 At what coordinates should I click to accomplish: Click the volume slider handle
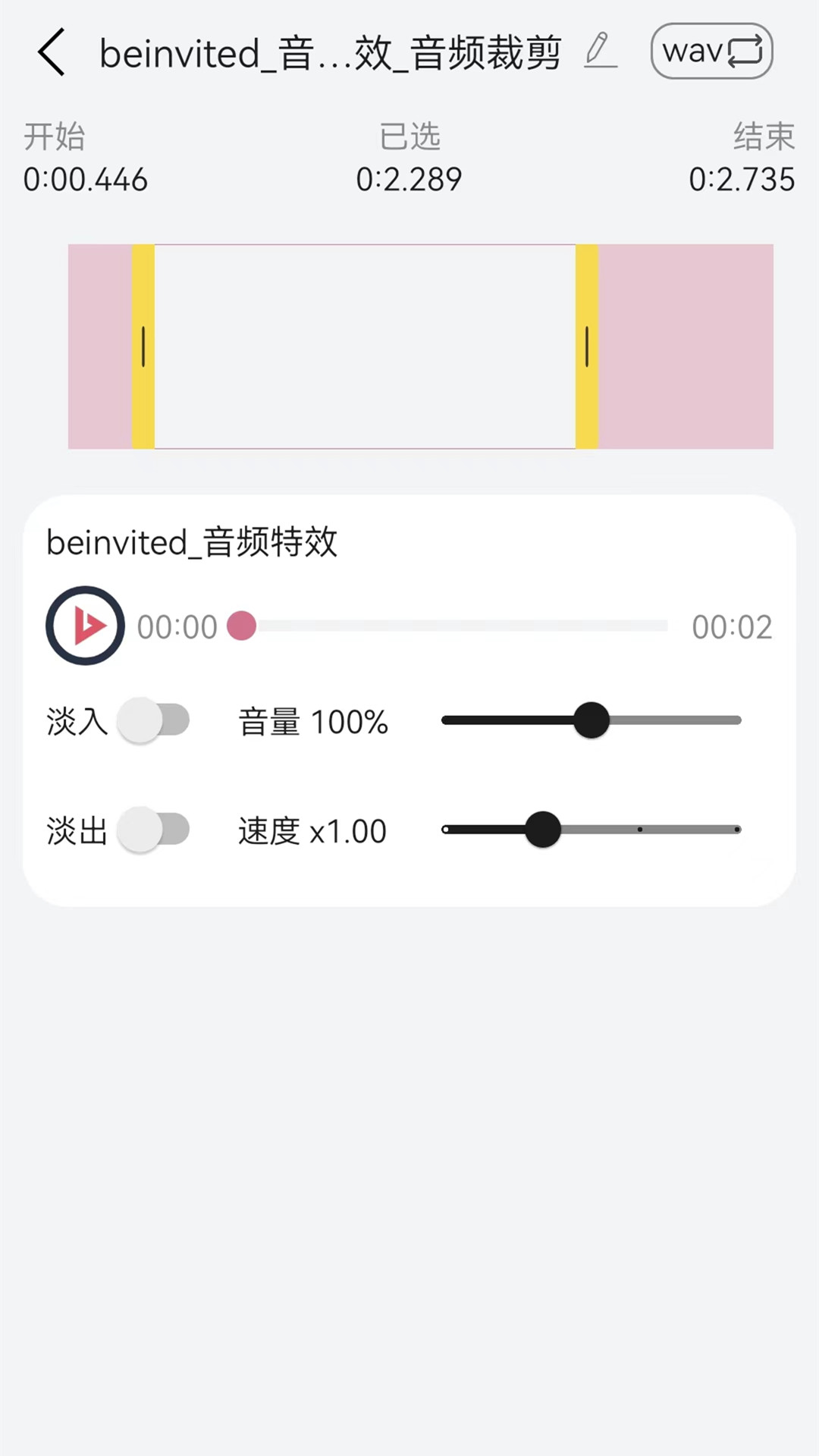[592, 720]
